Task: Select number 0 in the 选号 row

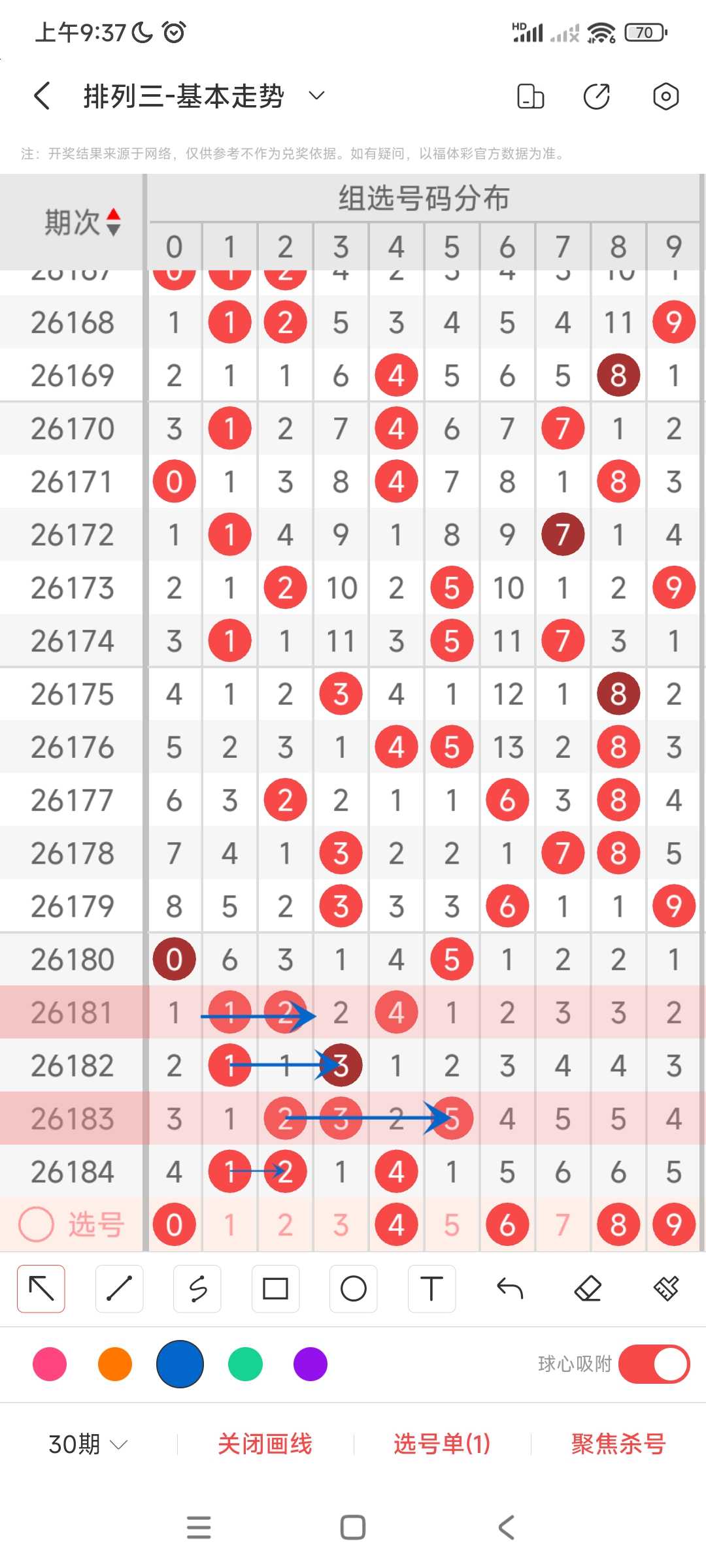Action: tap(174, 1224)
